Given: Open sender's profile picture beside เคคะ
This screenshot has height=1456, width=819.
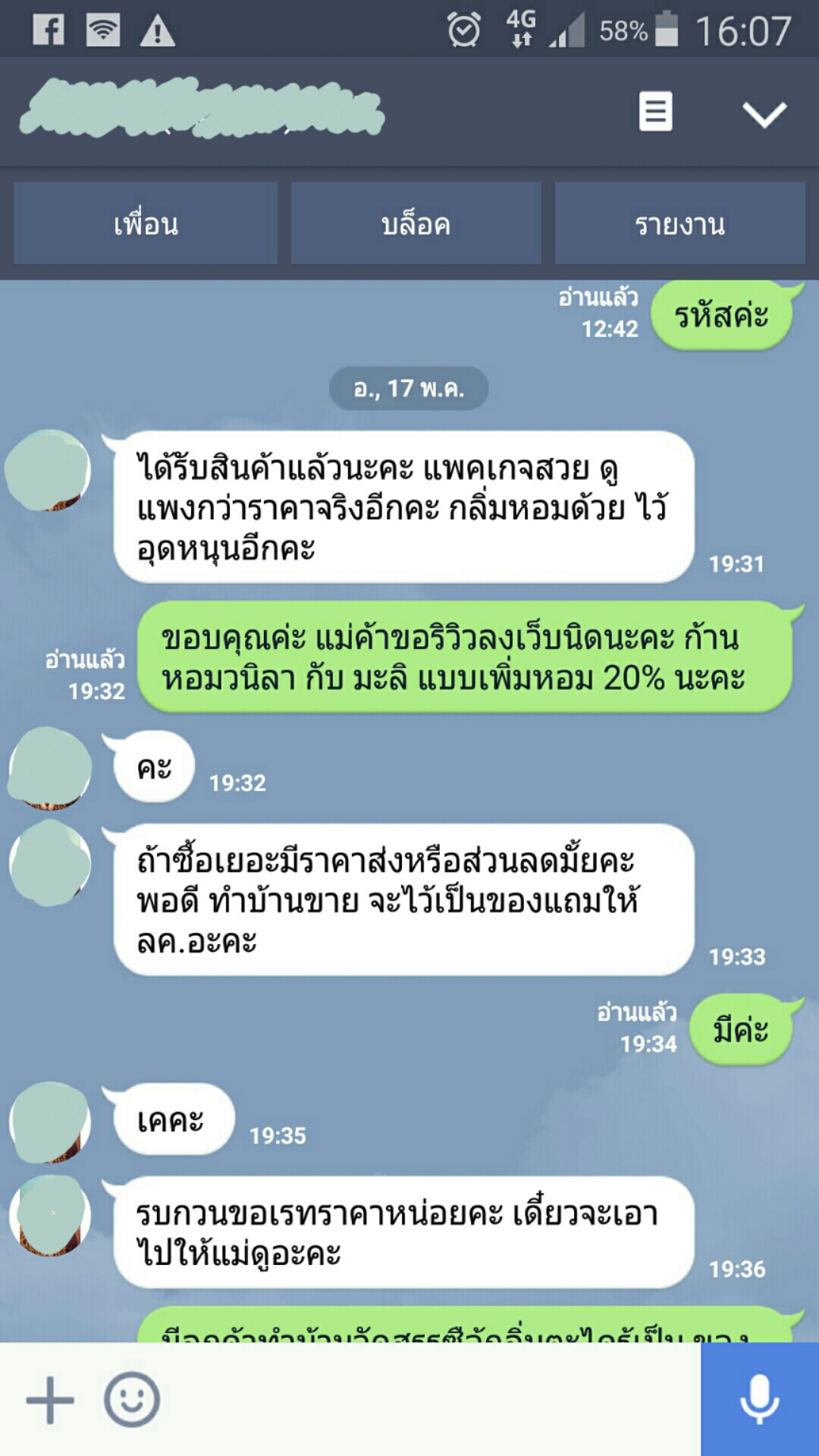Looking at the screenshot, I should (50, 1122).
